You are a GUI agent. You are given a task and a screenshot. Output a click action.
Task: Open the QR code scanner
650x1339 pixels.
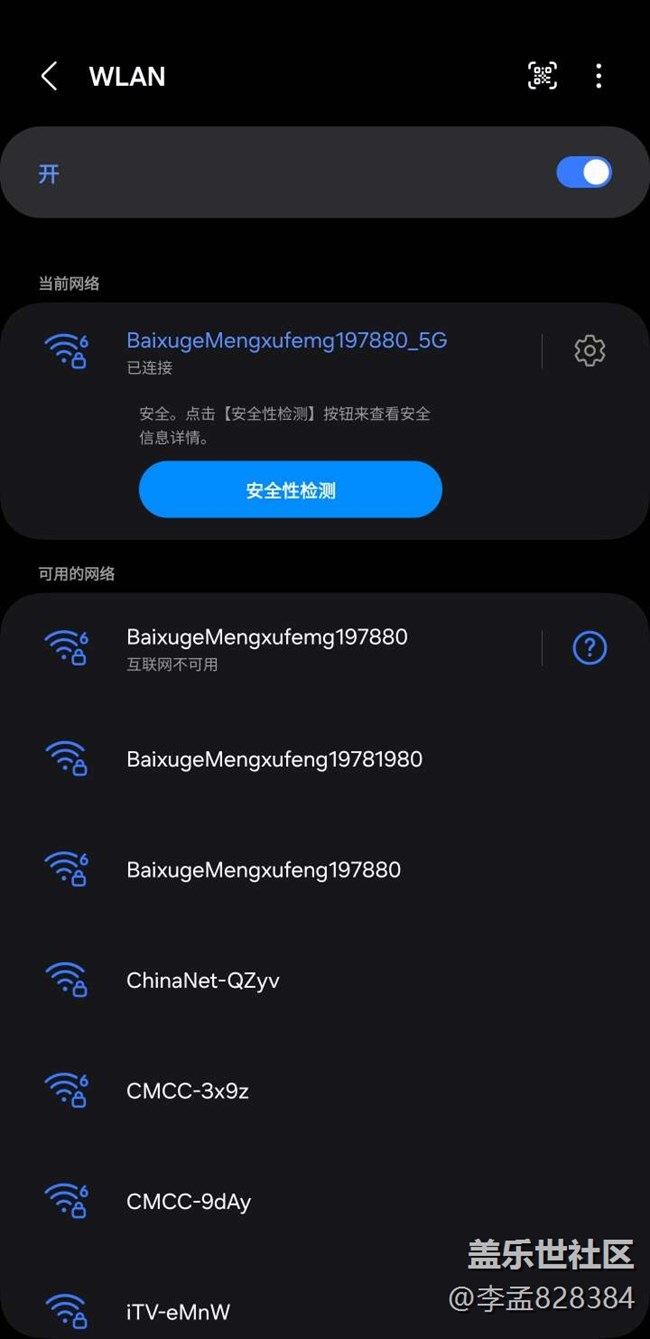point(542,76)
